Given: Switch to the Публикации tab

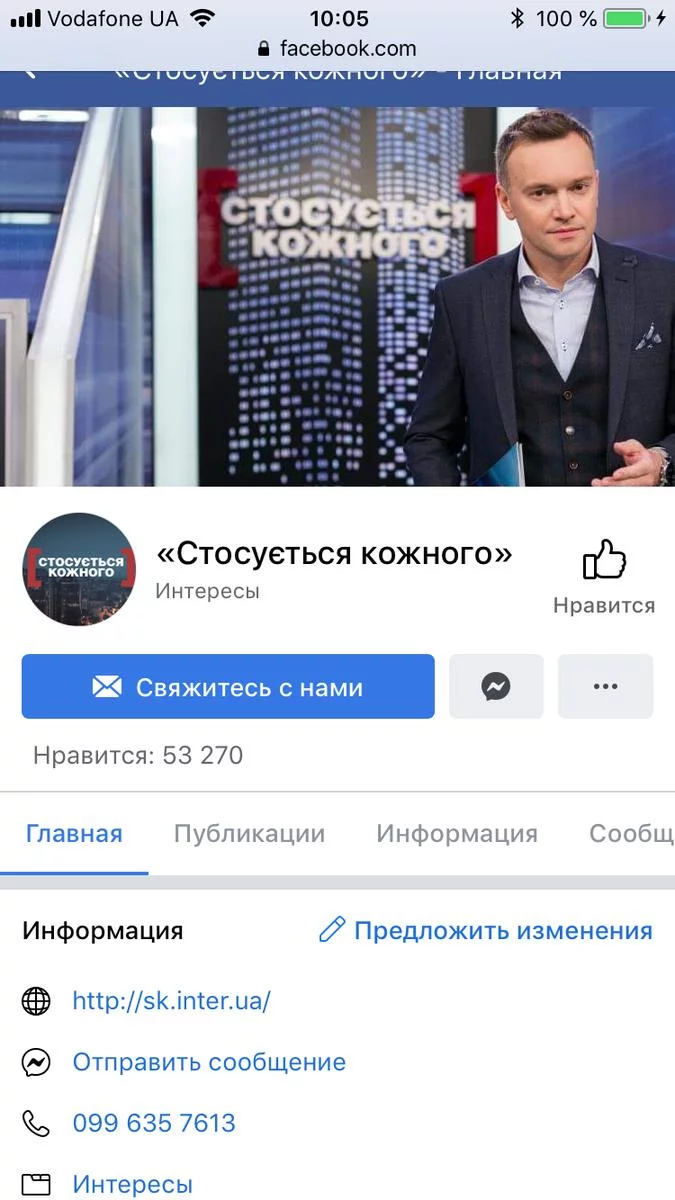Looking at the screenshot, I should point(249,834).
